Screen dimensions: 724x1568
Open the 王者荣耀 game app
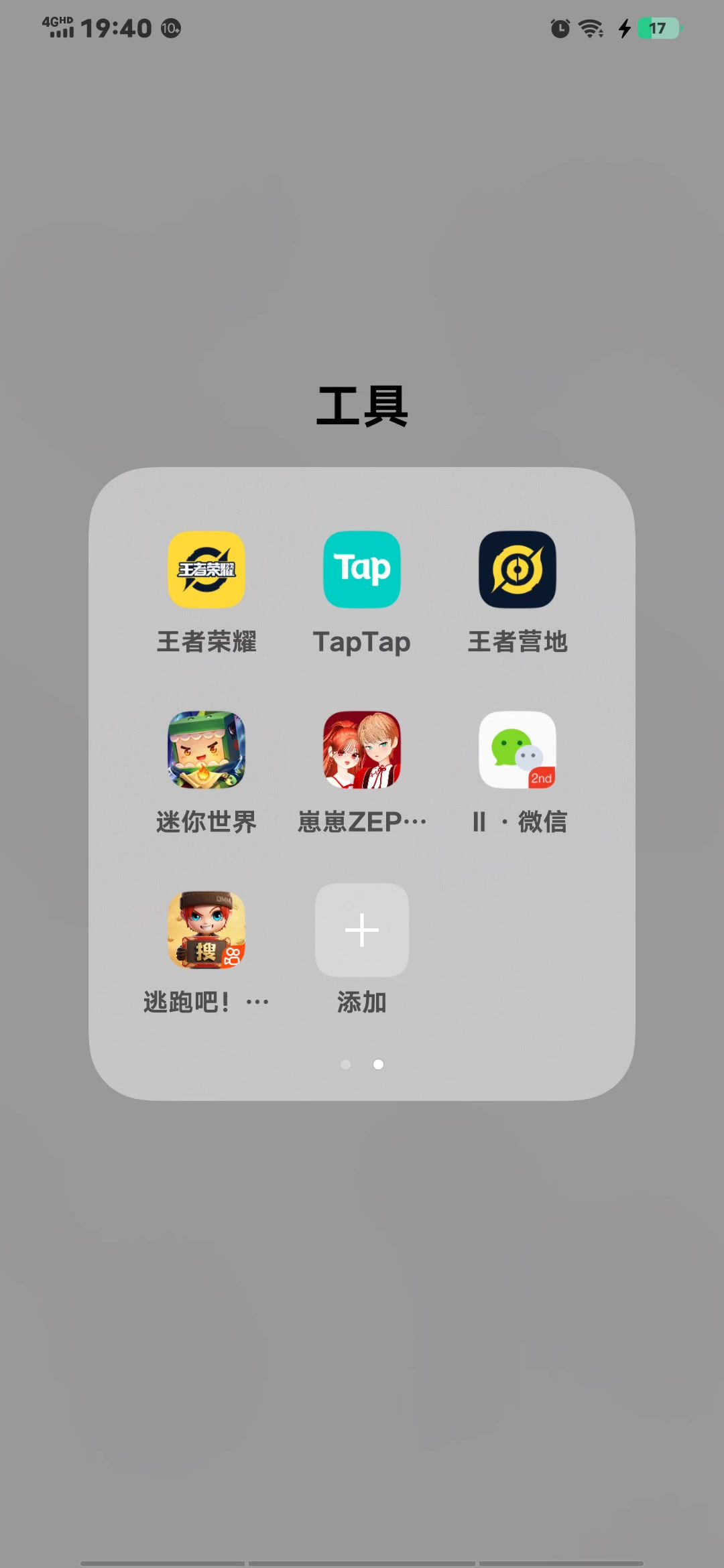(x=206, y=570)
